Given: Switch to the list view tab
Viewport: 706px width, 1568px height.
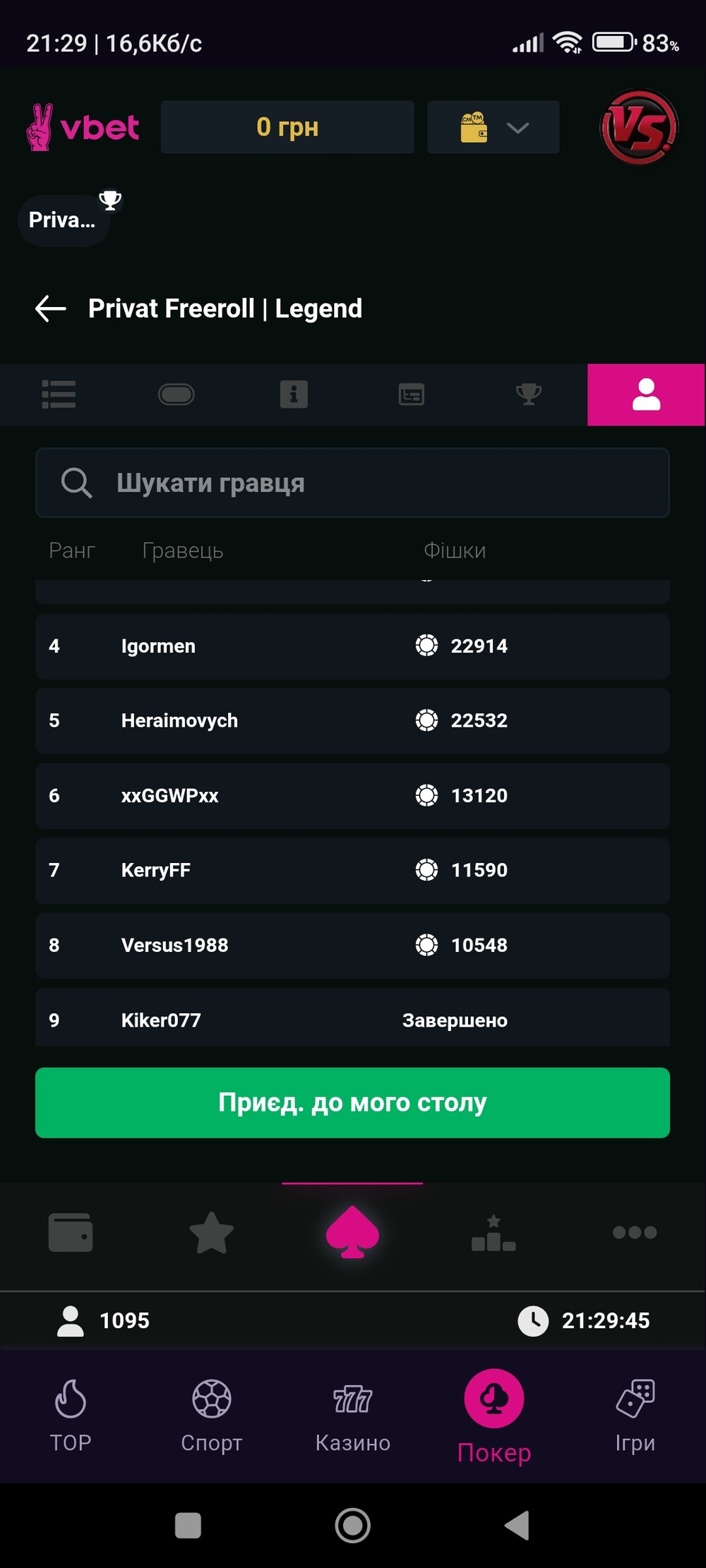Looking at the screenshot, I should pos(59,394).
